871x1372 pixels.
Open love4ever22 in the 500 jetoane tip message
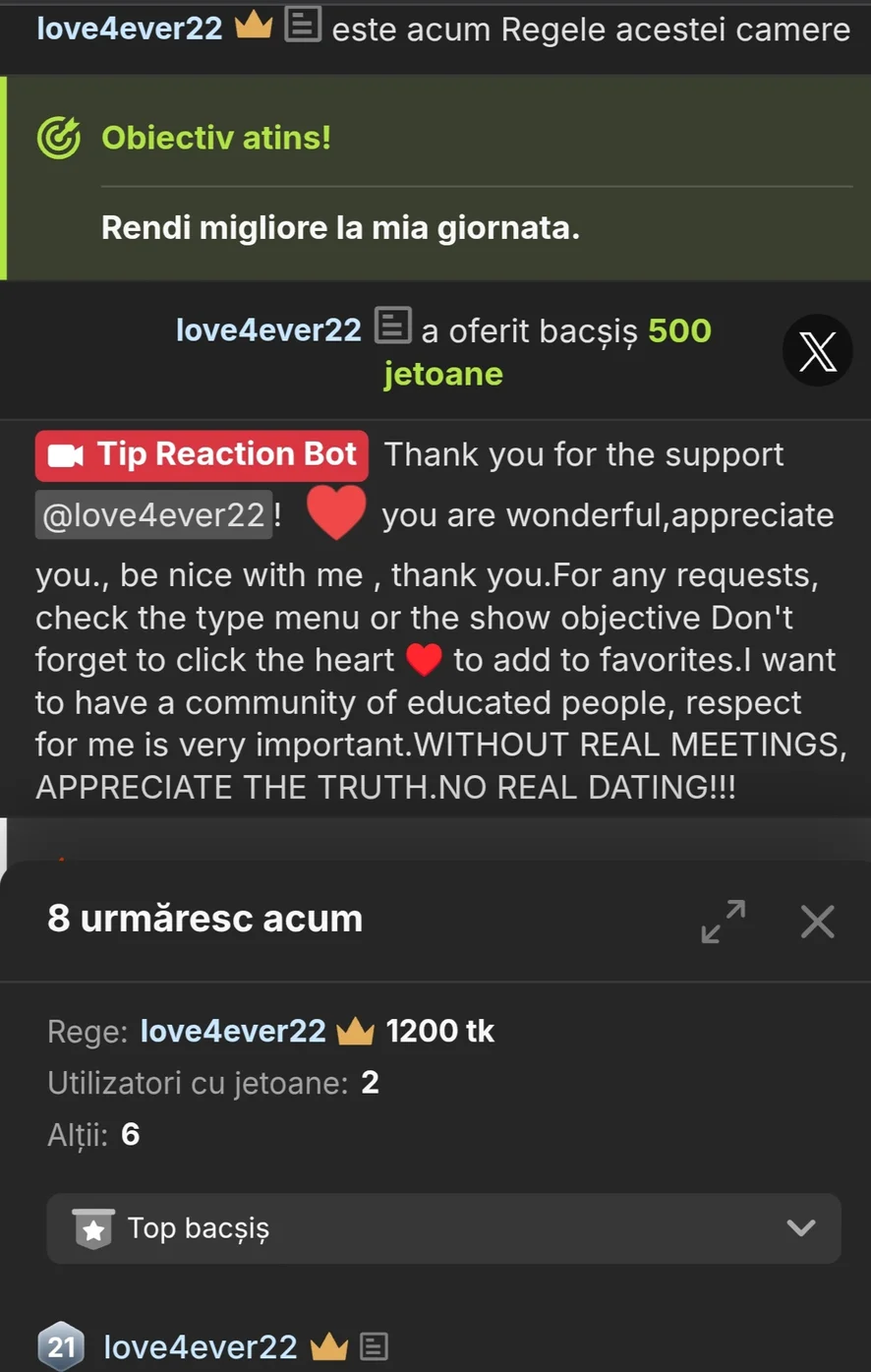(268, 330)
